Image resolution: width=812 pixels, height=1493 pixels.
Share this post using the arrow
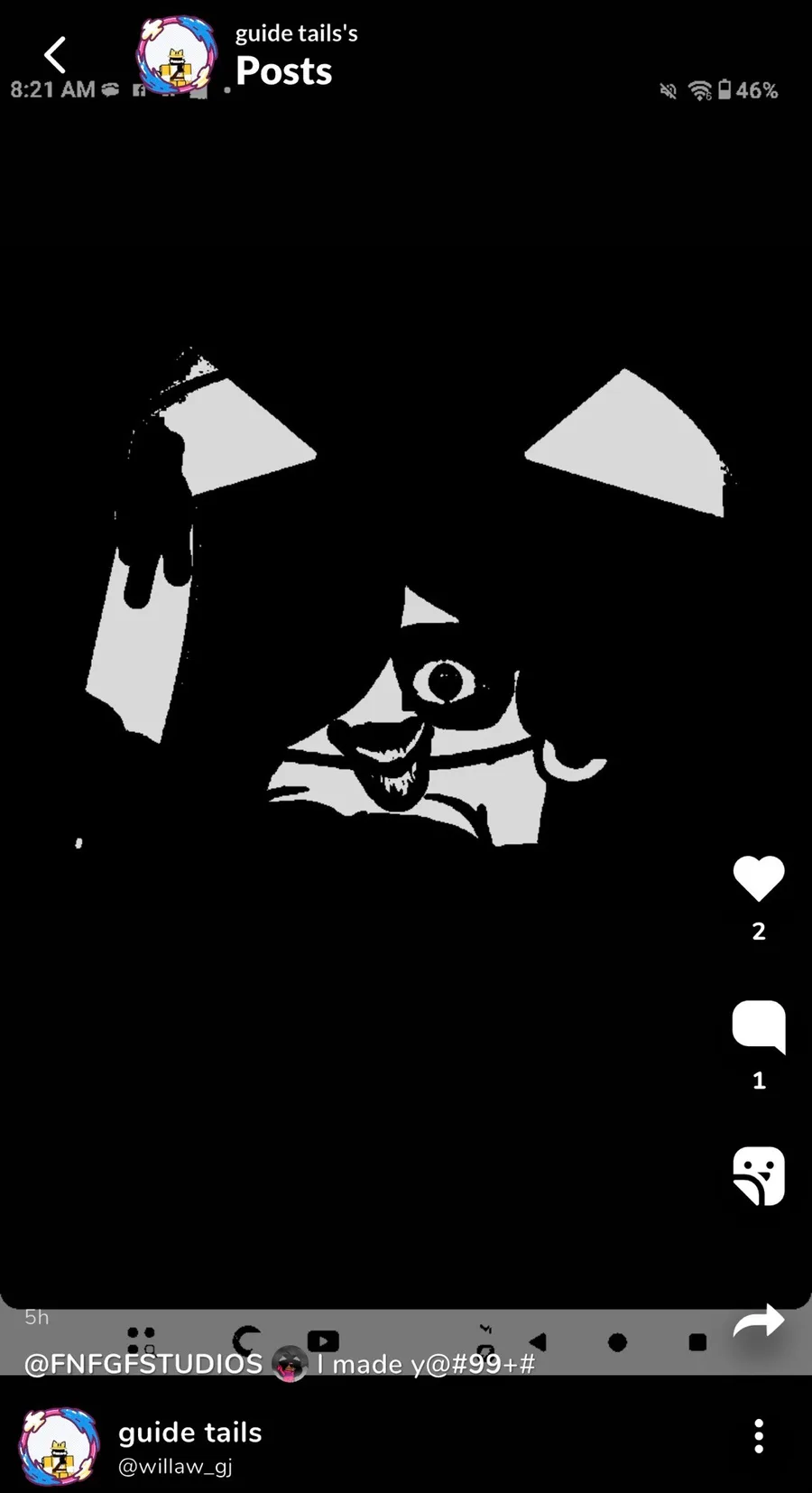(x=758, y=1321)
